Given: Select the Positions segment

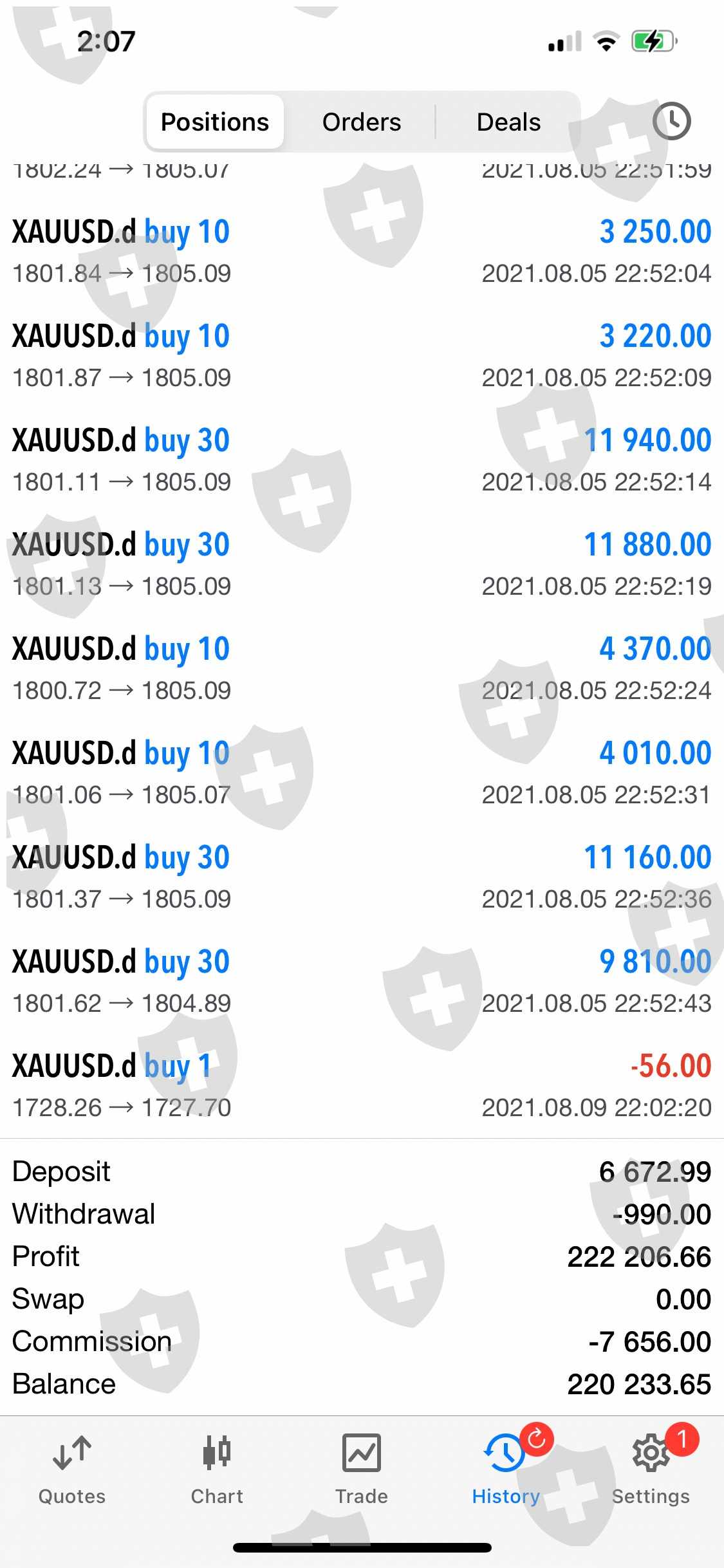Looking at the screenshot, I should [215, 122].
